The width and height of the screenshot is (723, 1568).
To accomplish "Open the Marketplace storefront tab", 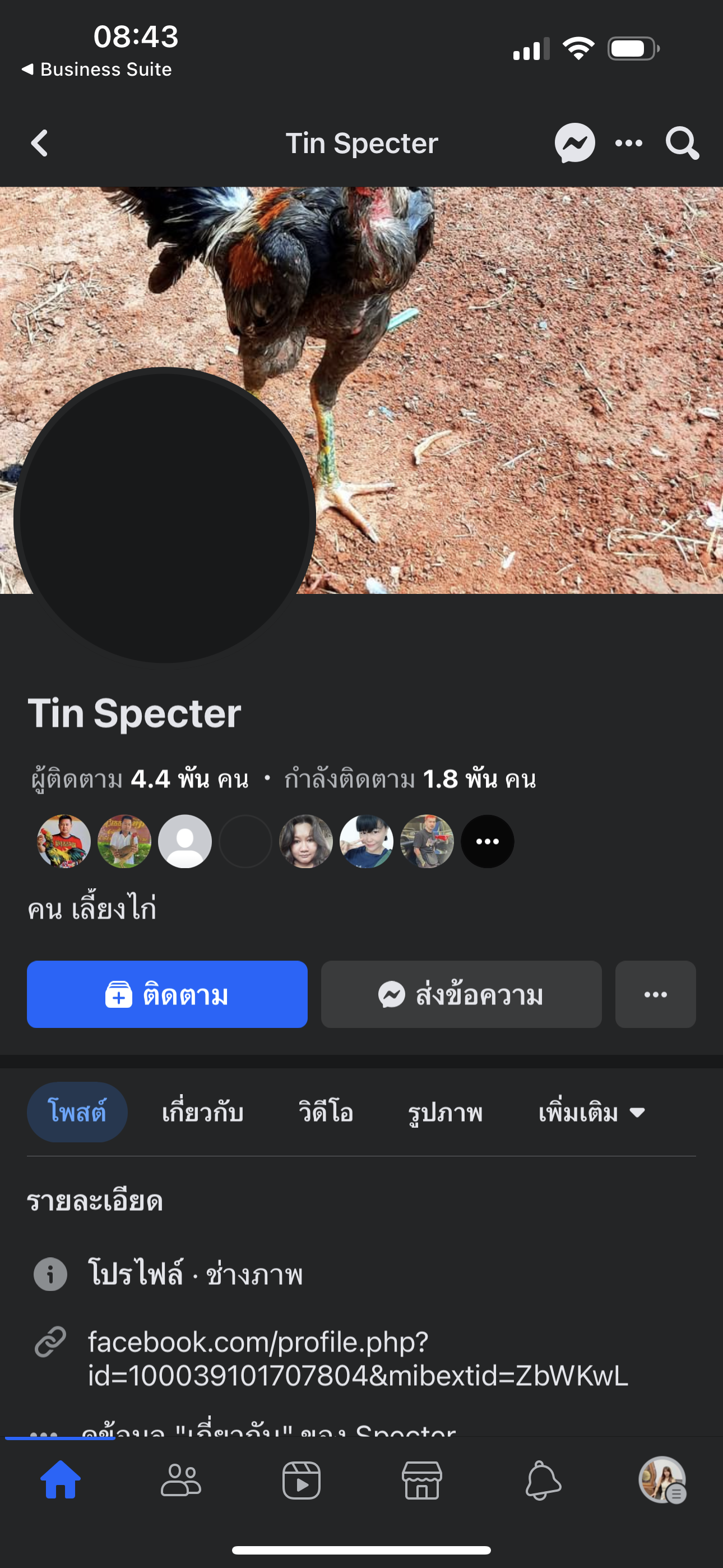I will pyautogui.click(x=421, y=1480).
